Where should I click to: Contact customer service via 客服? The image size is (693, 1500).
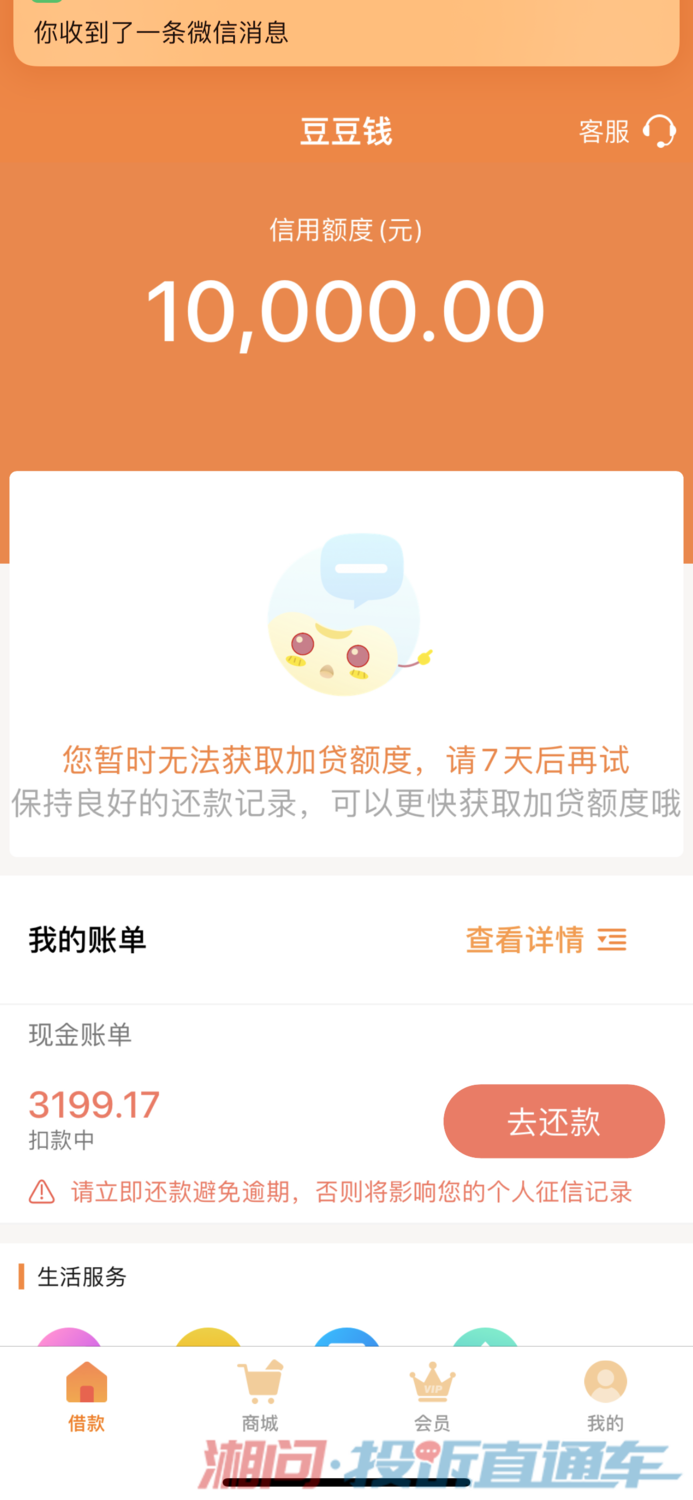(627, 131)
